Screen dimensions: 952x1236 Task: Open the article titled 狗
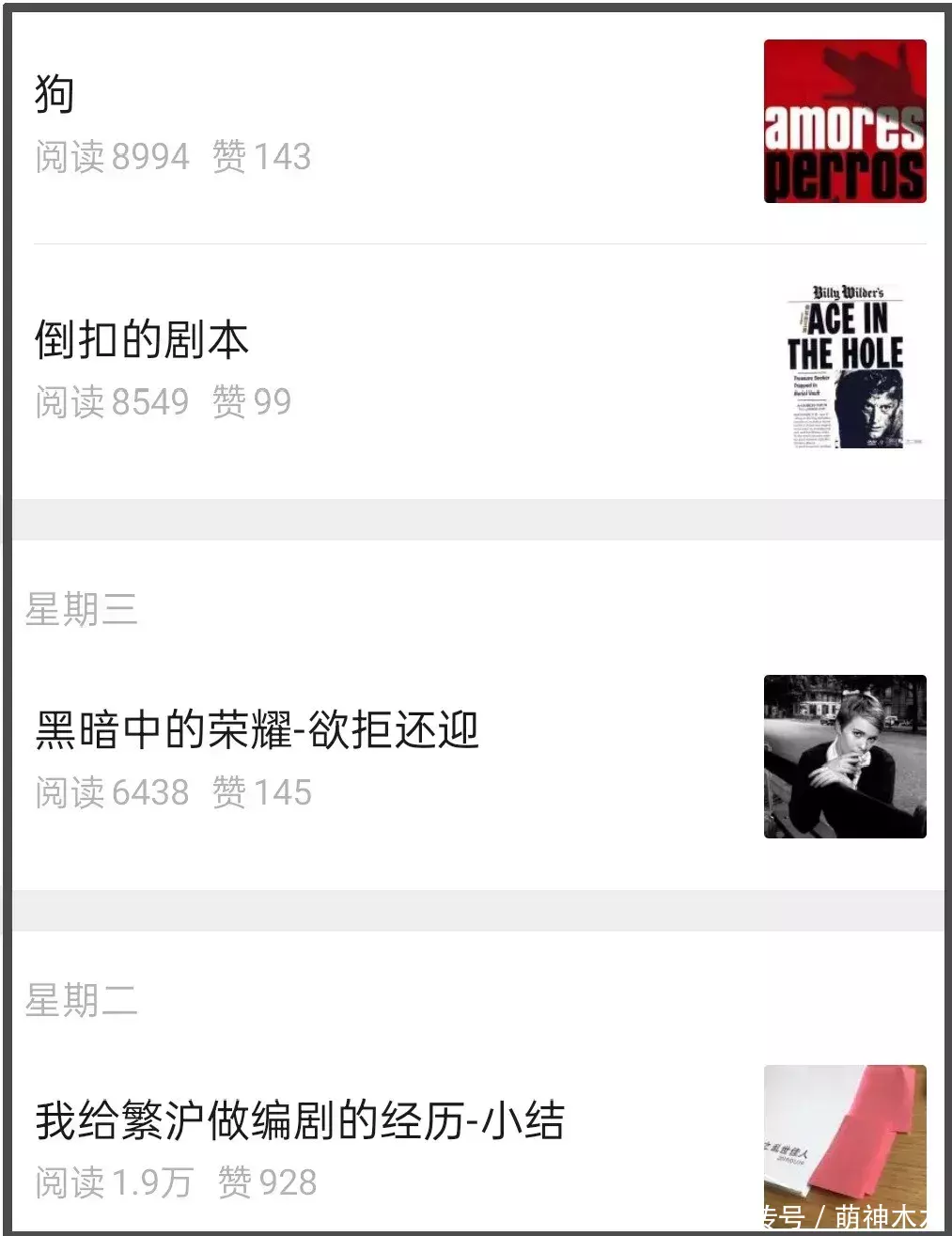pyautogui.click(x=55, y=95)
